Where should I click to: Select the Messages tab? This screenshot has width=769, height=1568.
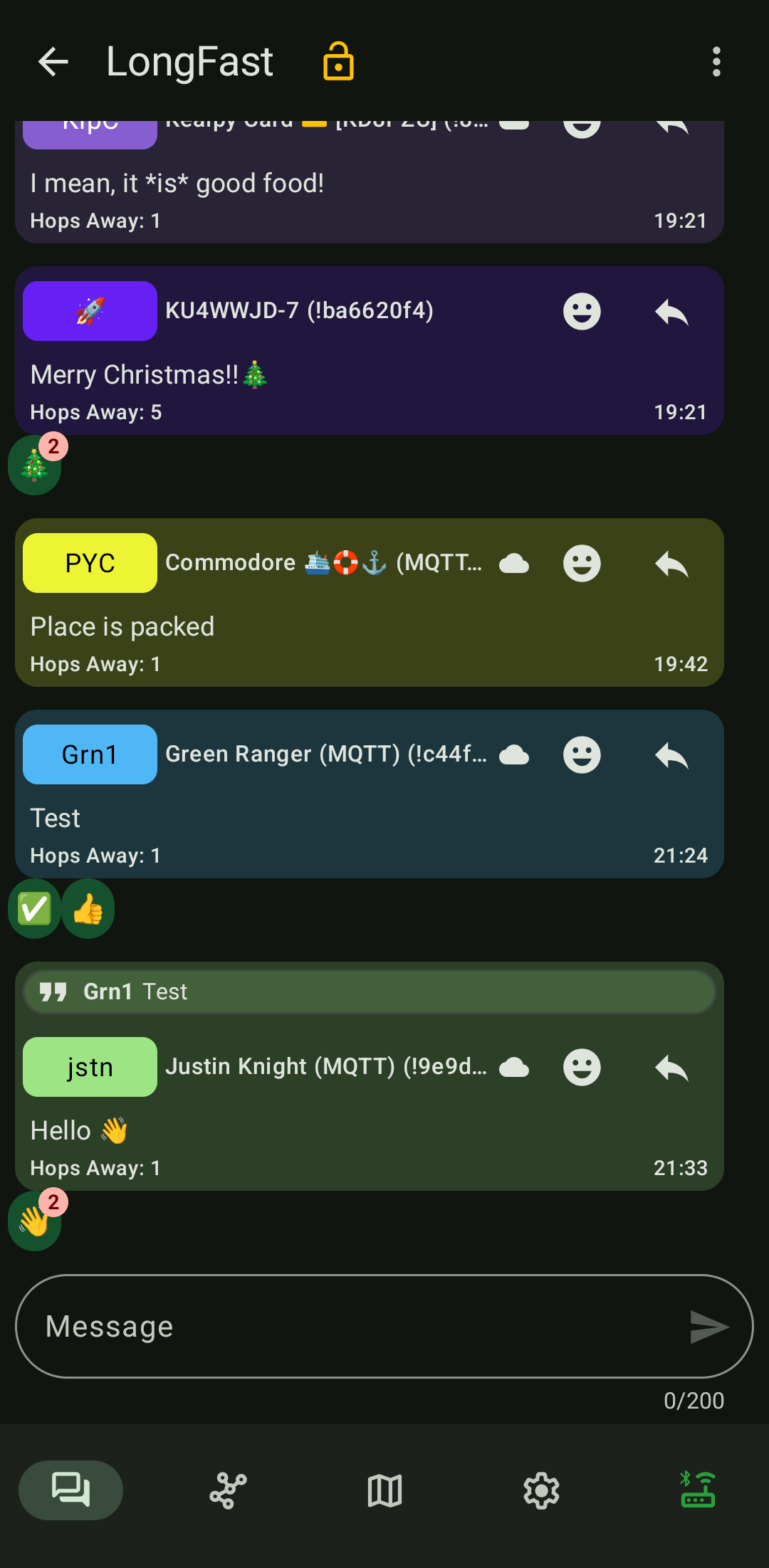tap(70, 1490)
